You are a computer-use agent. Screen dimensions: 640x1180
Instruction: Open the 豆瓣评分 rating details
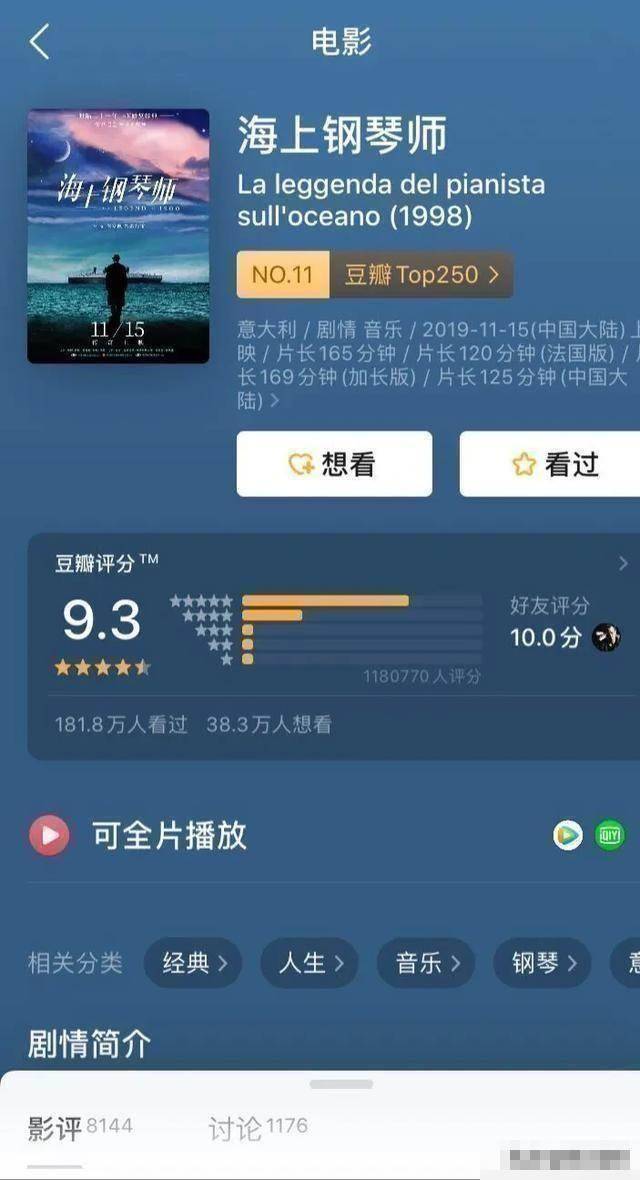coord(622,563)
